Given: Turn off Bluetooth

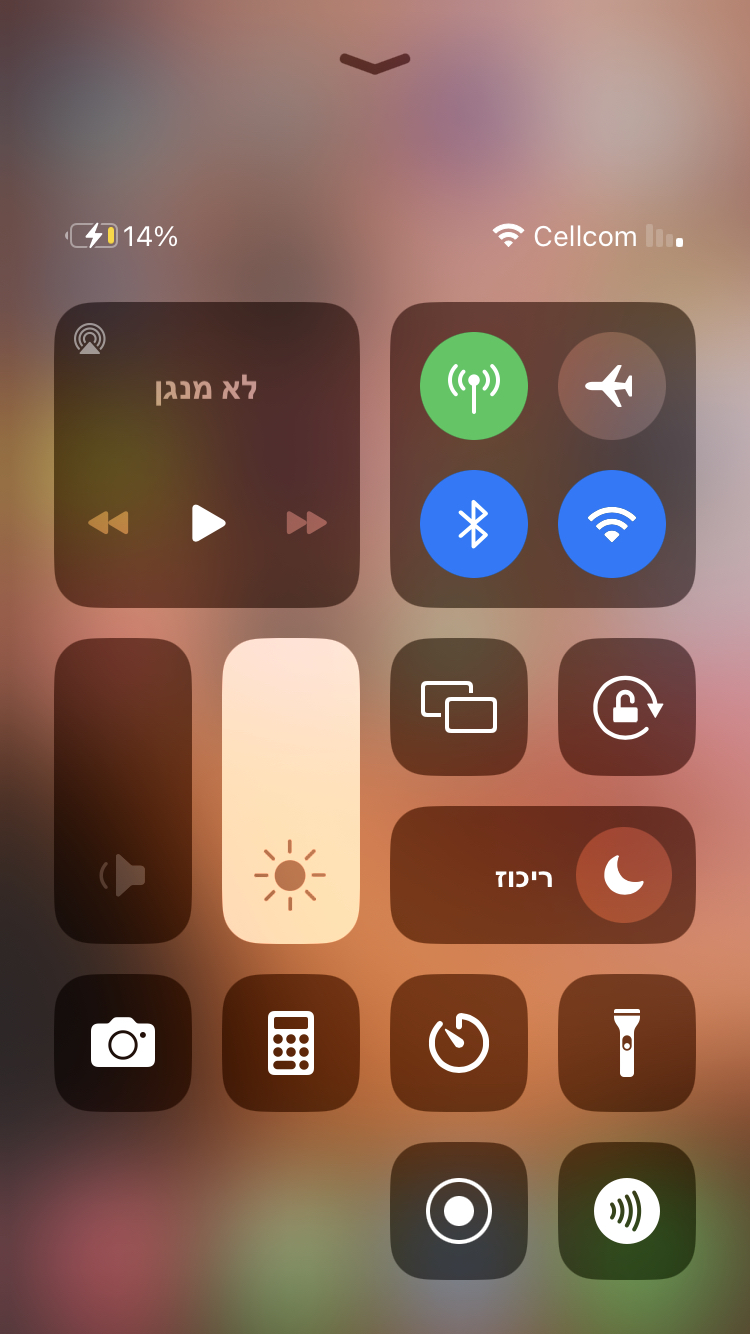Looking at the screenshot, I should (474, 524).
